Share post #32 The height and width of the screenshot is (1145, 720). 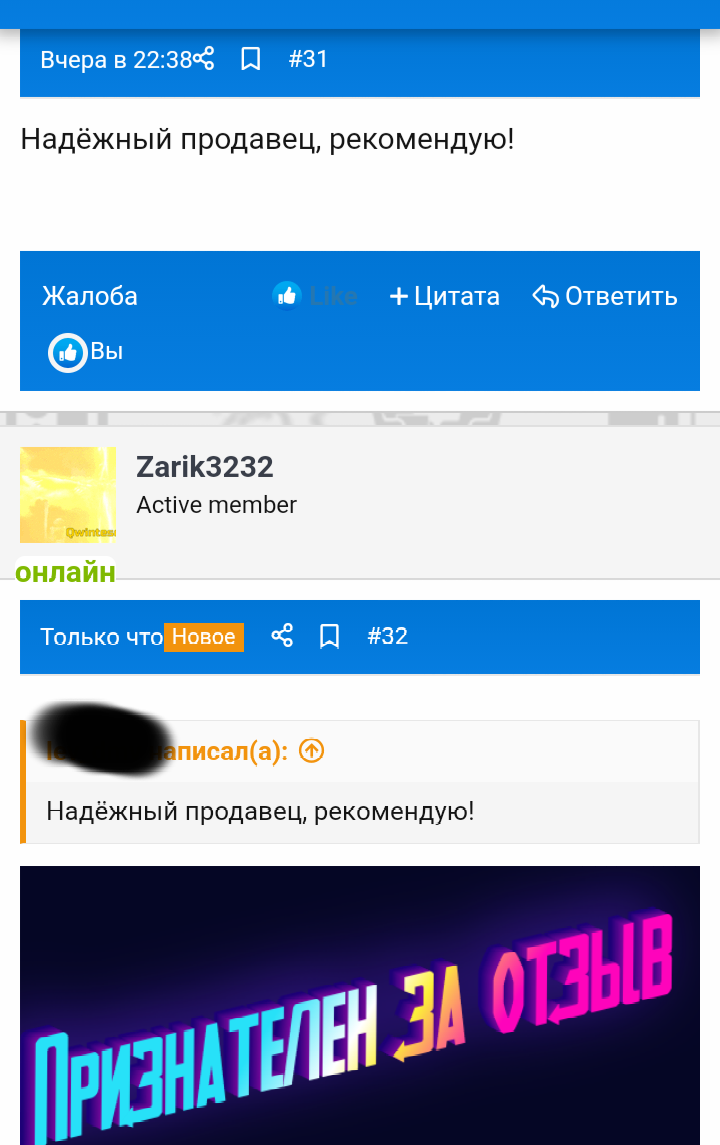282,636
